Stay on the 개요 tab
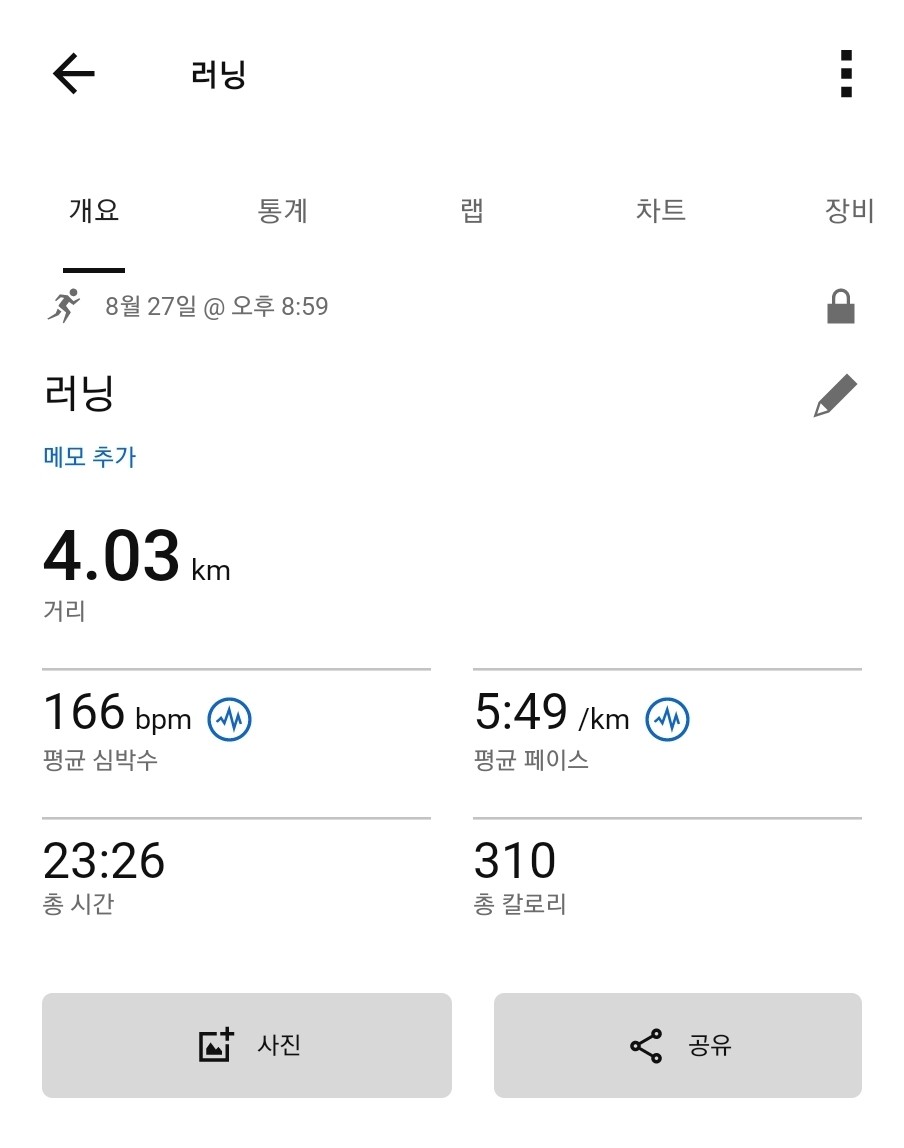 (x=93, y=210)
